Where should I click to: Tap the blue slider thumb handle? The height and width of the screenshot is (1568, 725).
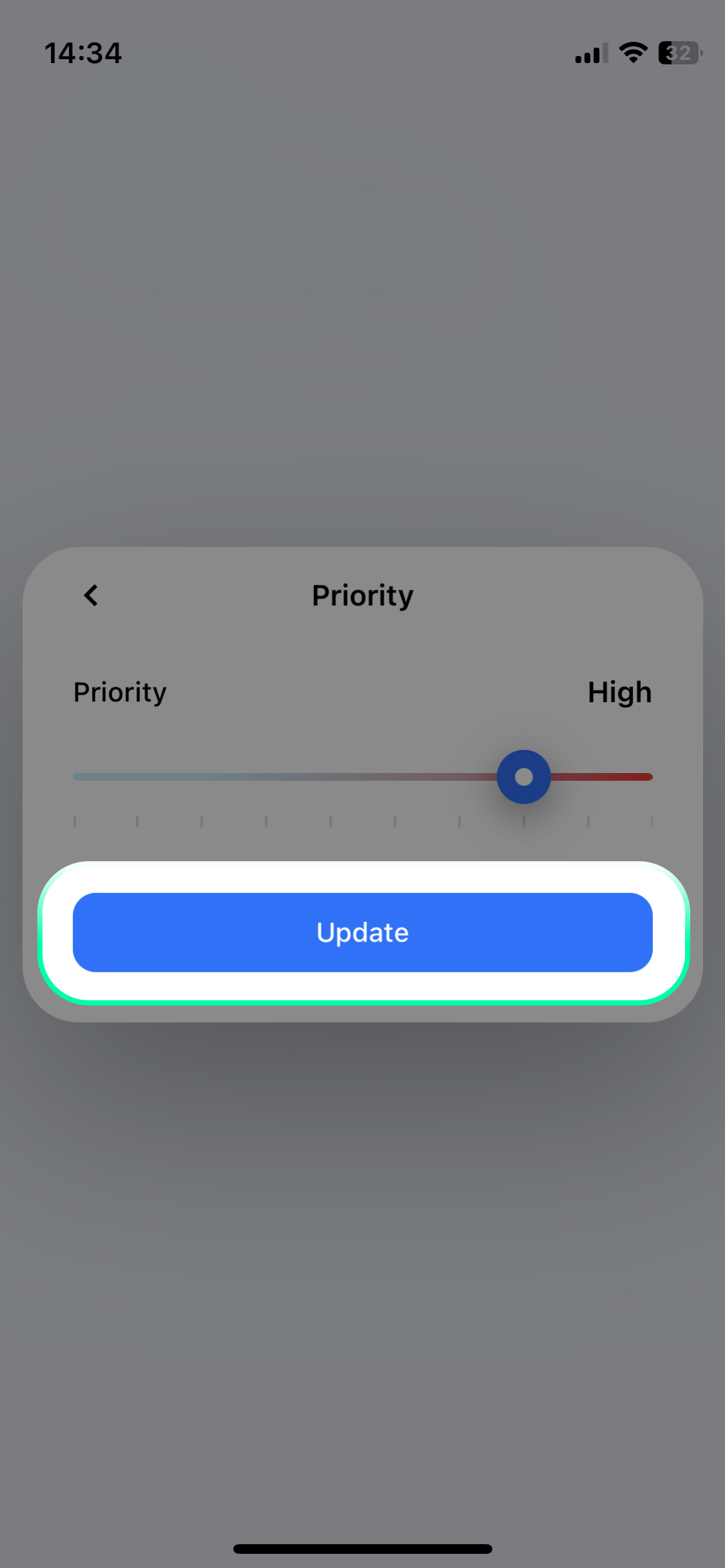(523, 776)
